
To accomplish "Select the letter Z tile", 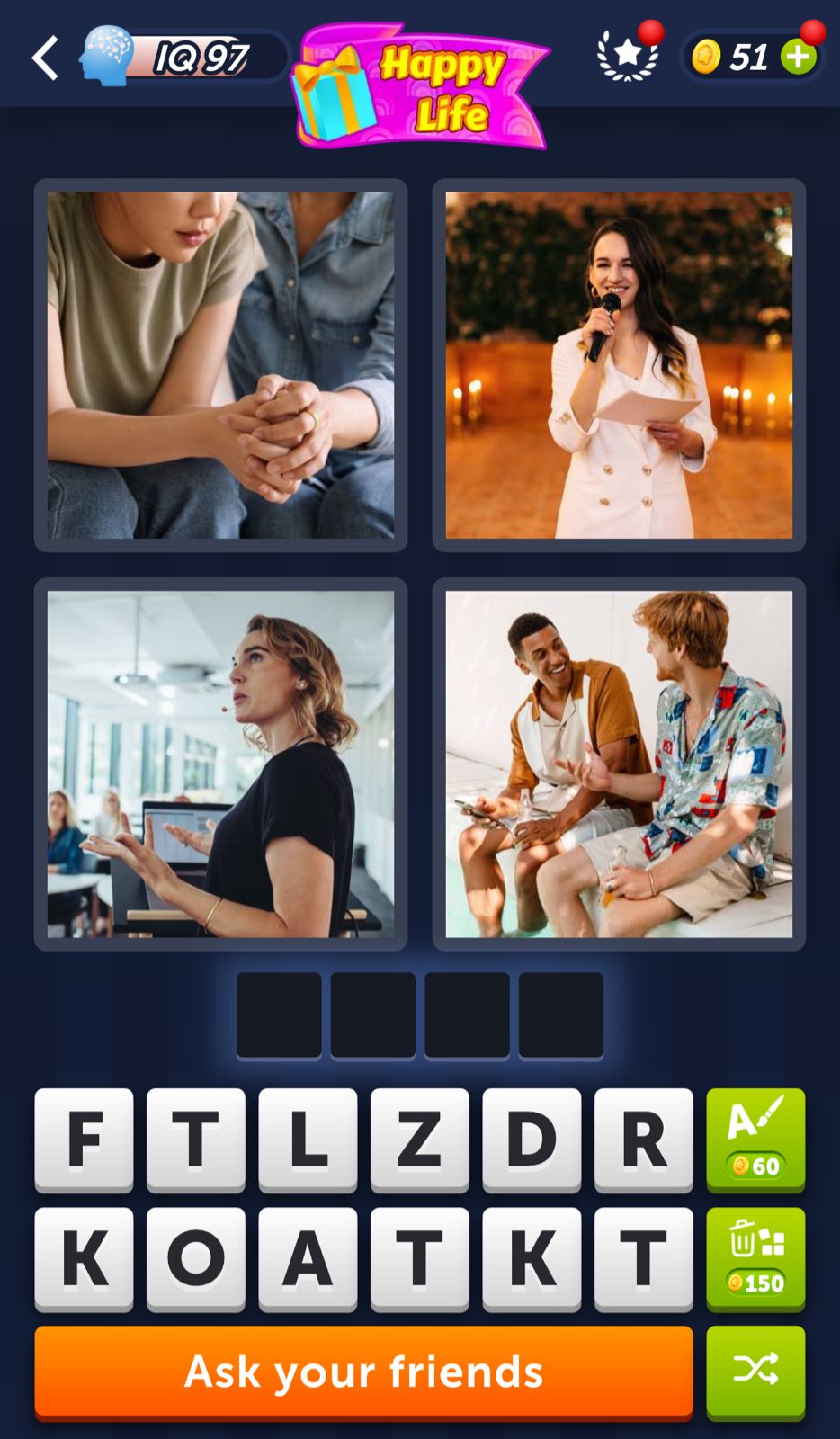I will click(419, 1139).
